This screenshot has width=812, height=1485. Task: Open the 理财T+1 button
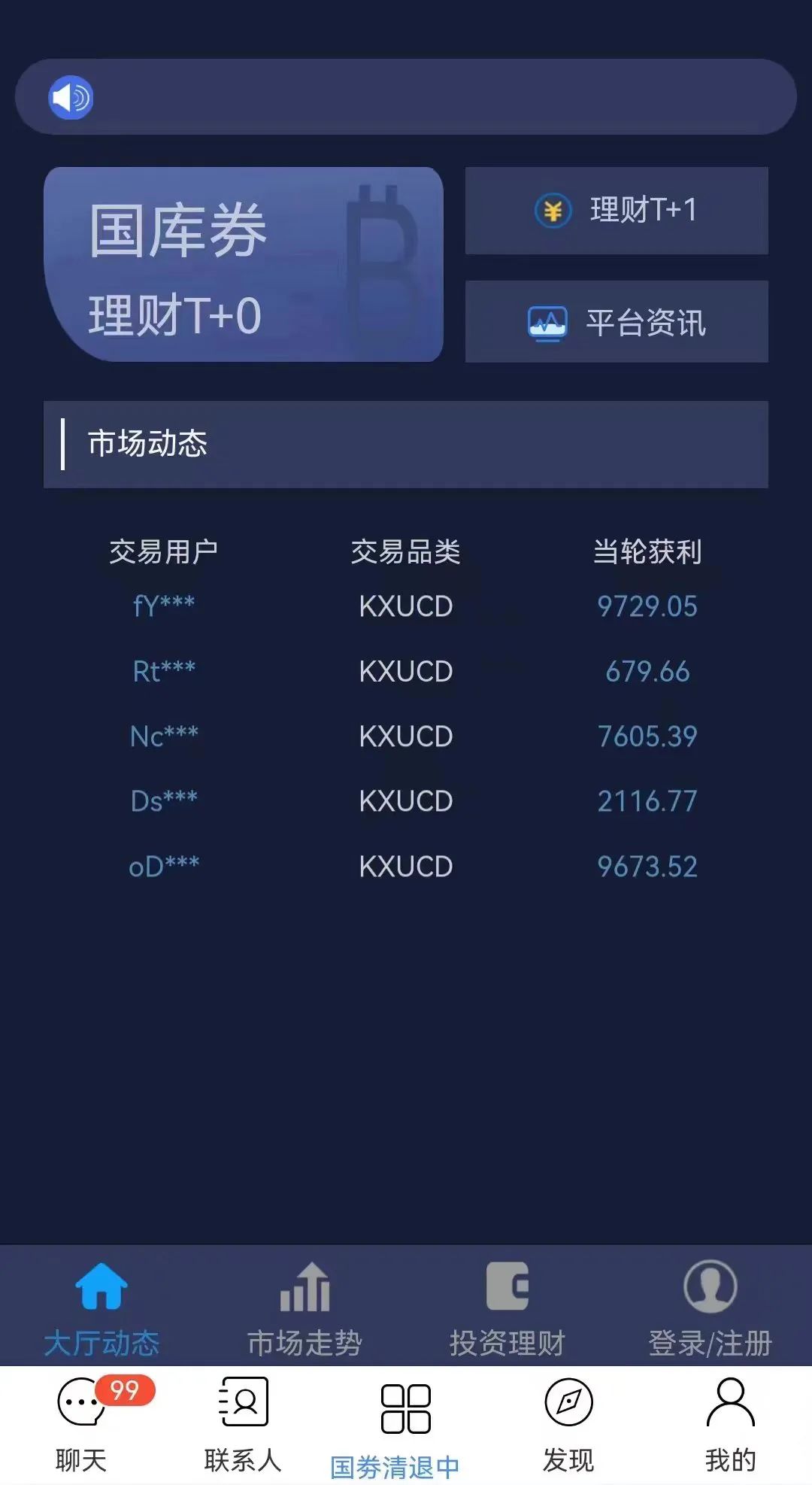tap(617, 211)
